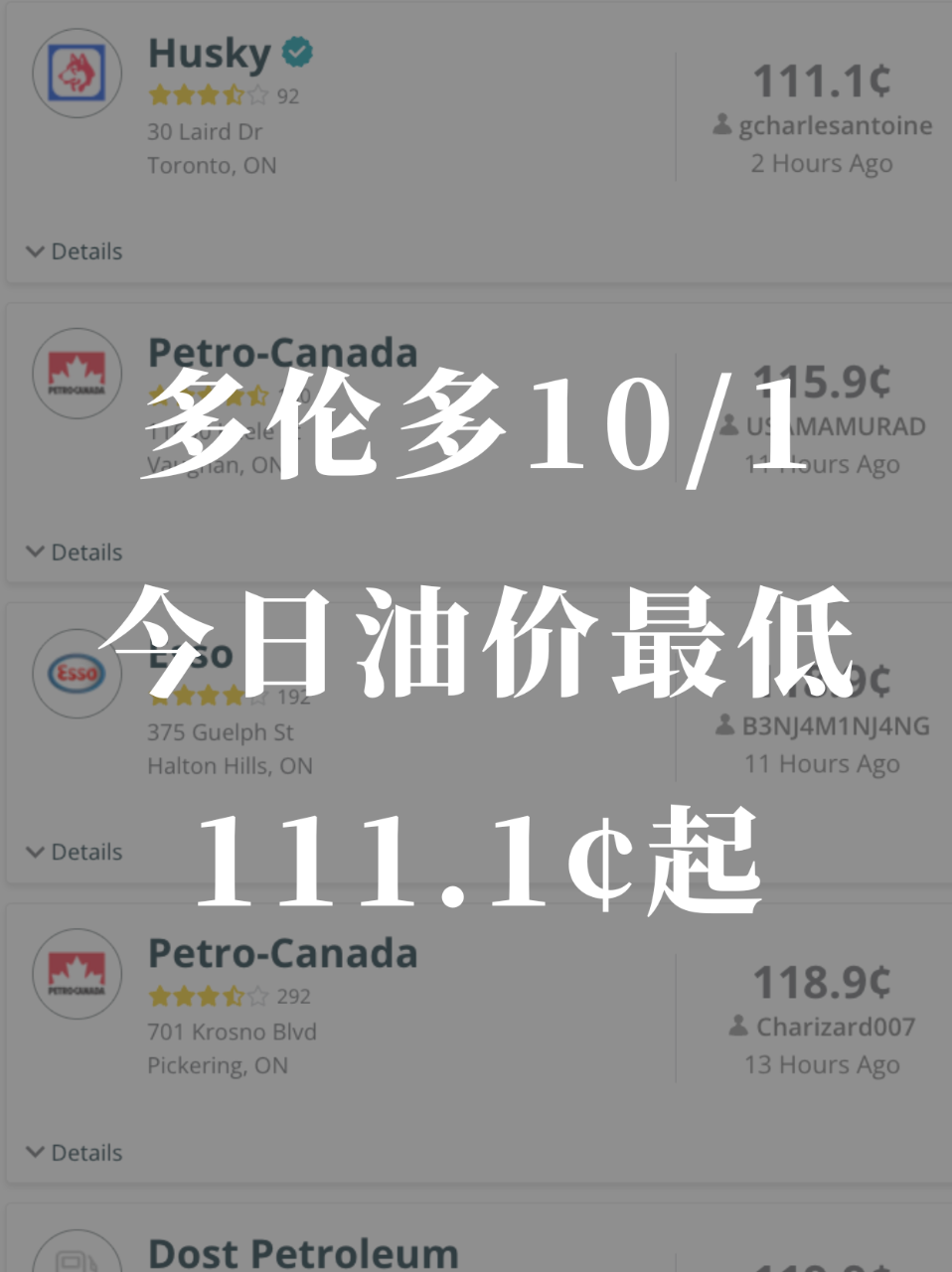Expand Details for the Husky station
952x1272 pixels.
[73, 251]
